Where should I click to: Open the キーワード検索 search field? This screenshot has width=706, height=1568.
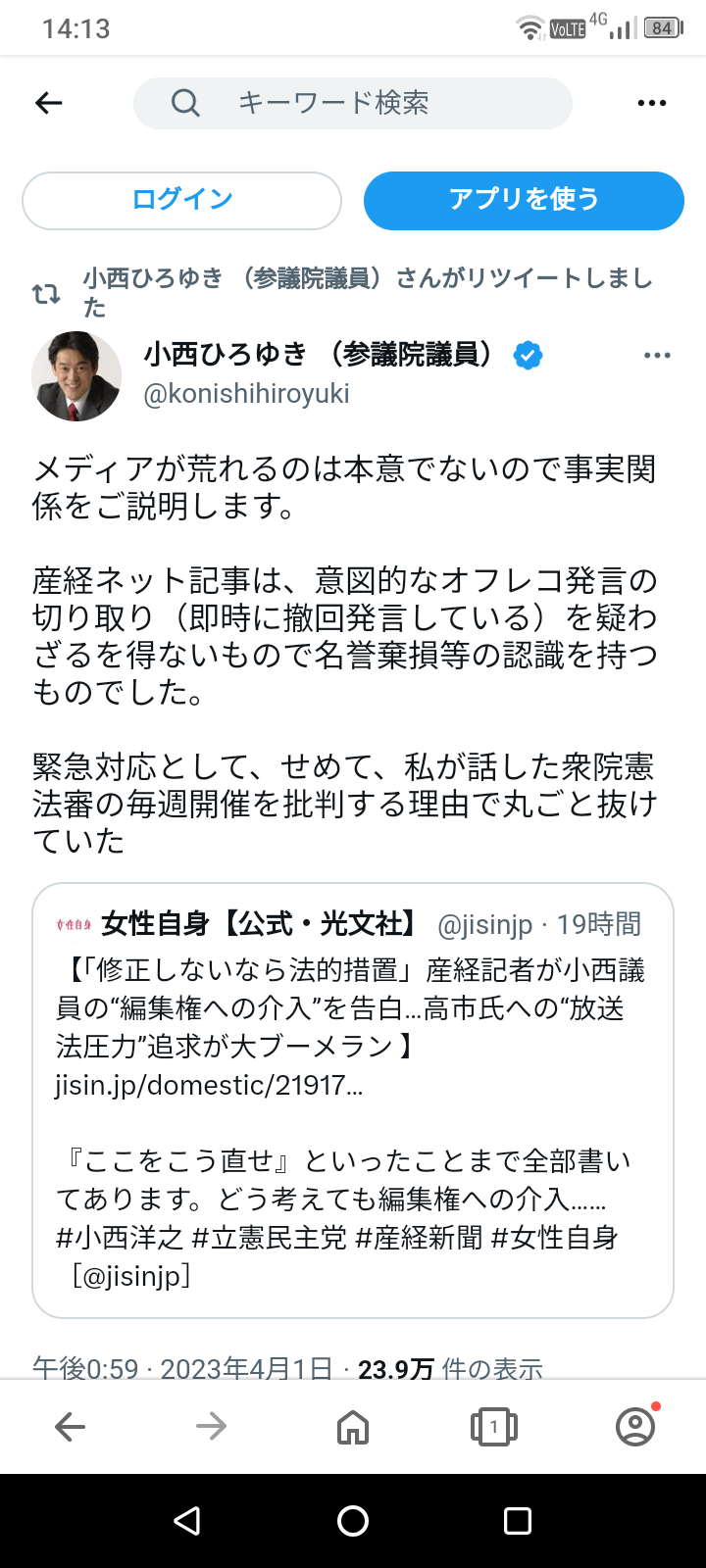pos(353,103)
